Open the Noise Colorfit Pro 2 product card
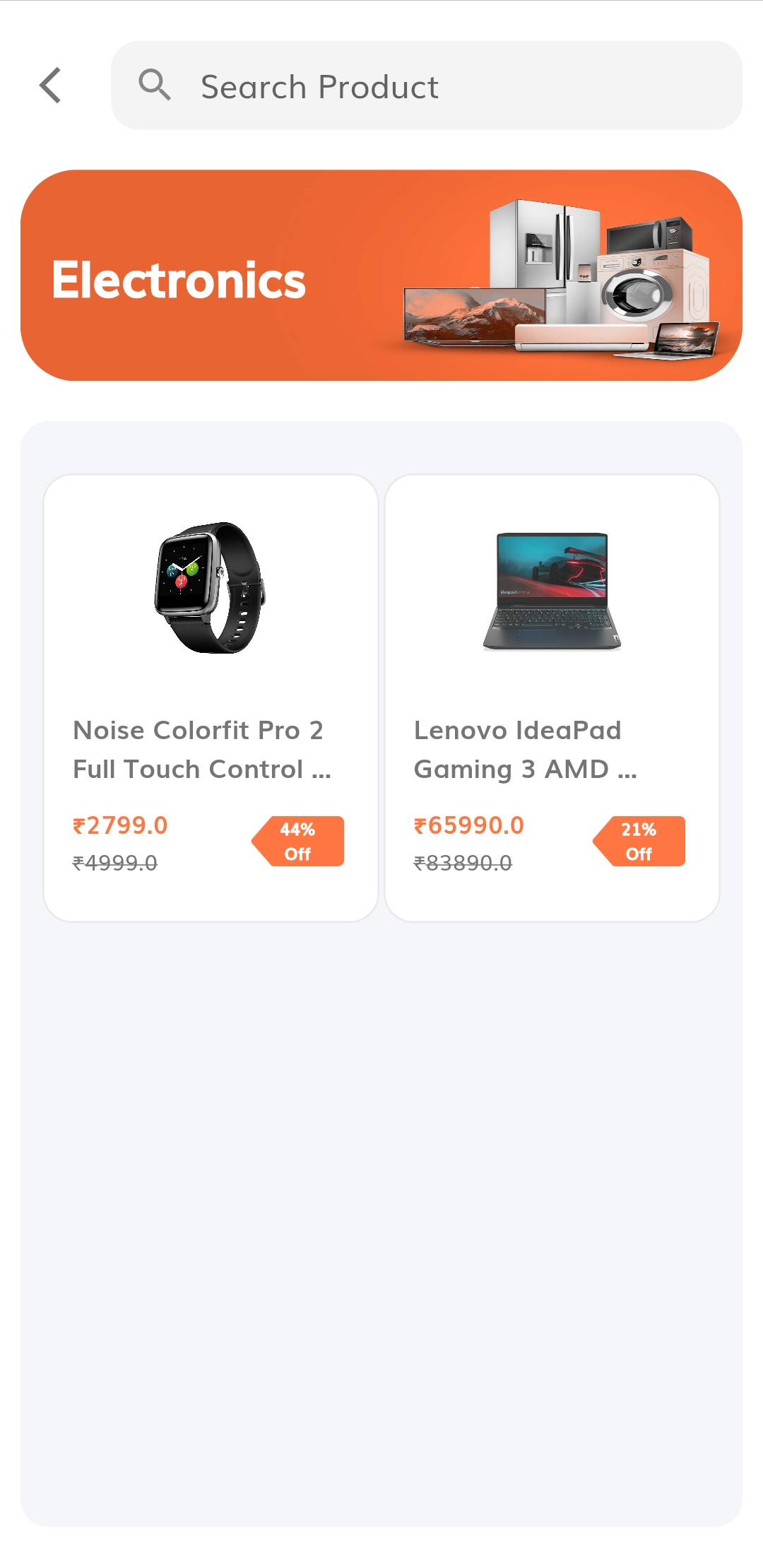 click(211, 697)
